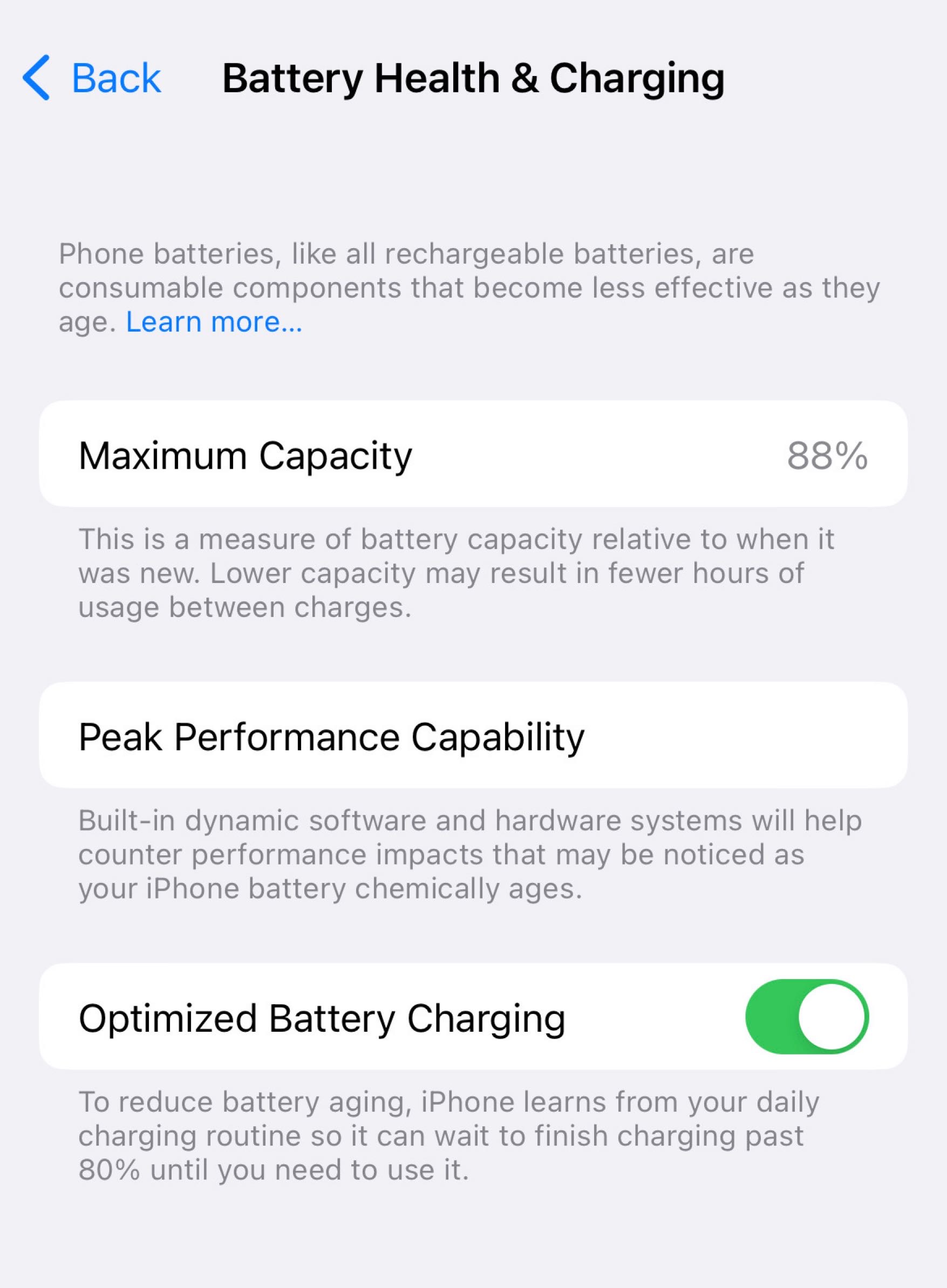Tap the 88% capacity value
This screenshot has width=947, height=1288.
click(x=827, y=455)
